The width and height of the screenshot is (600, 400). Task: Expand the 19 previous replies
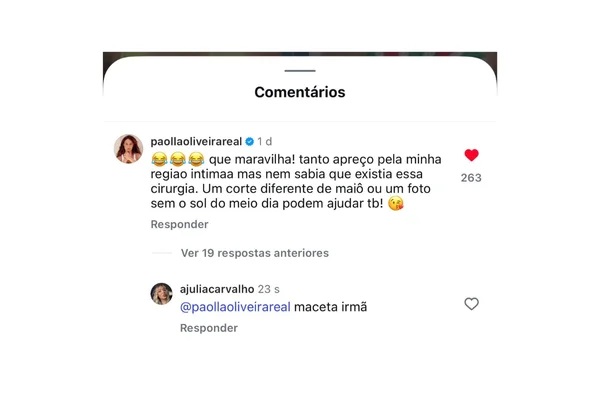coord(254,253)
